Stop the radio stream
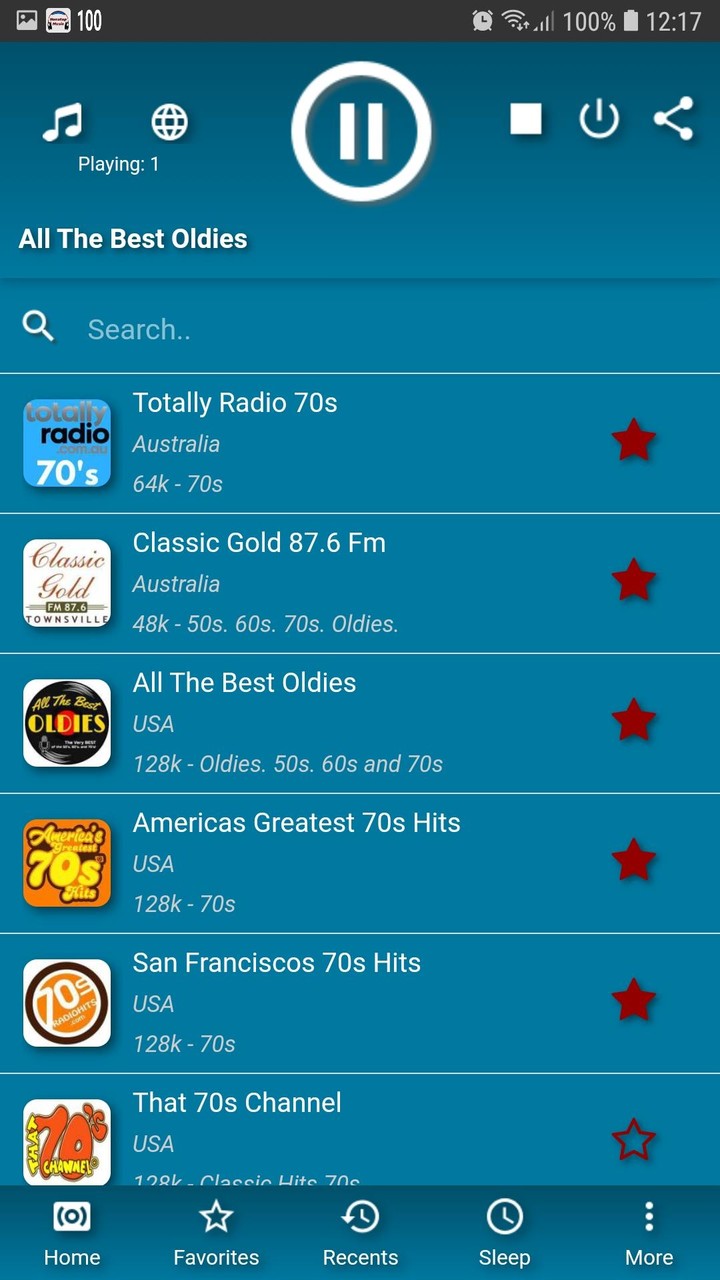 coord(524,118)
